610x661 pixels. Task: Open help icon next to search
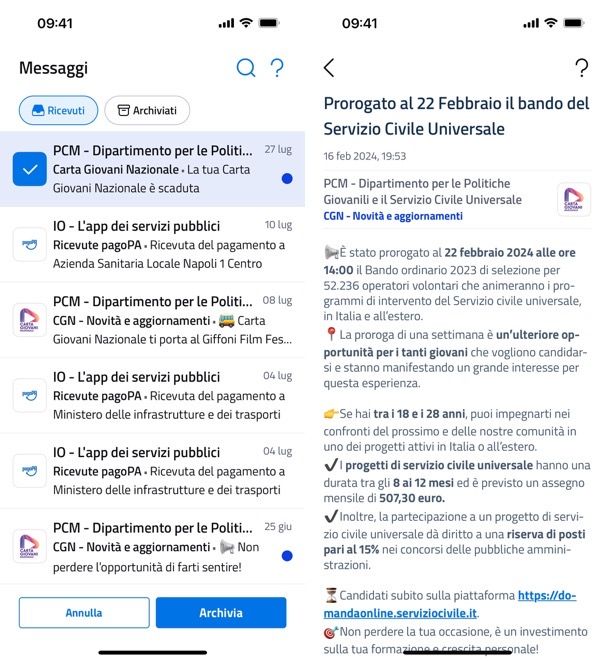pos(277,68)
